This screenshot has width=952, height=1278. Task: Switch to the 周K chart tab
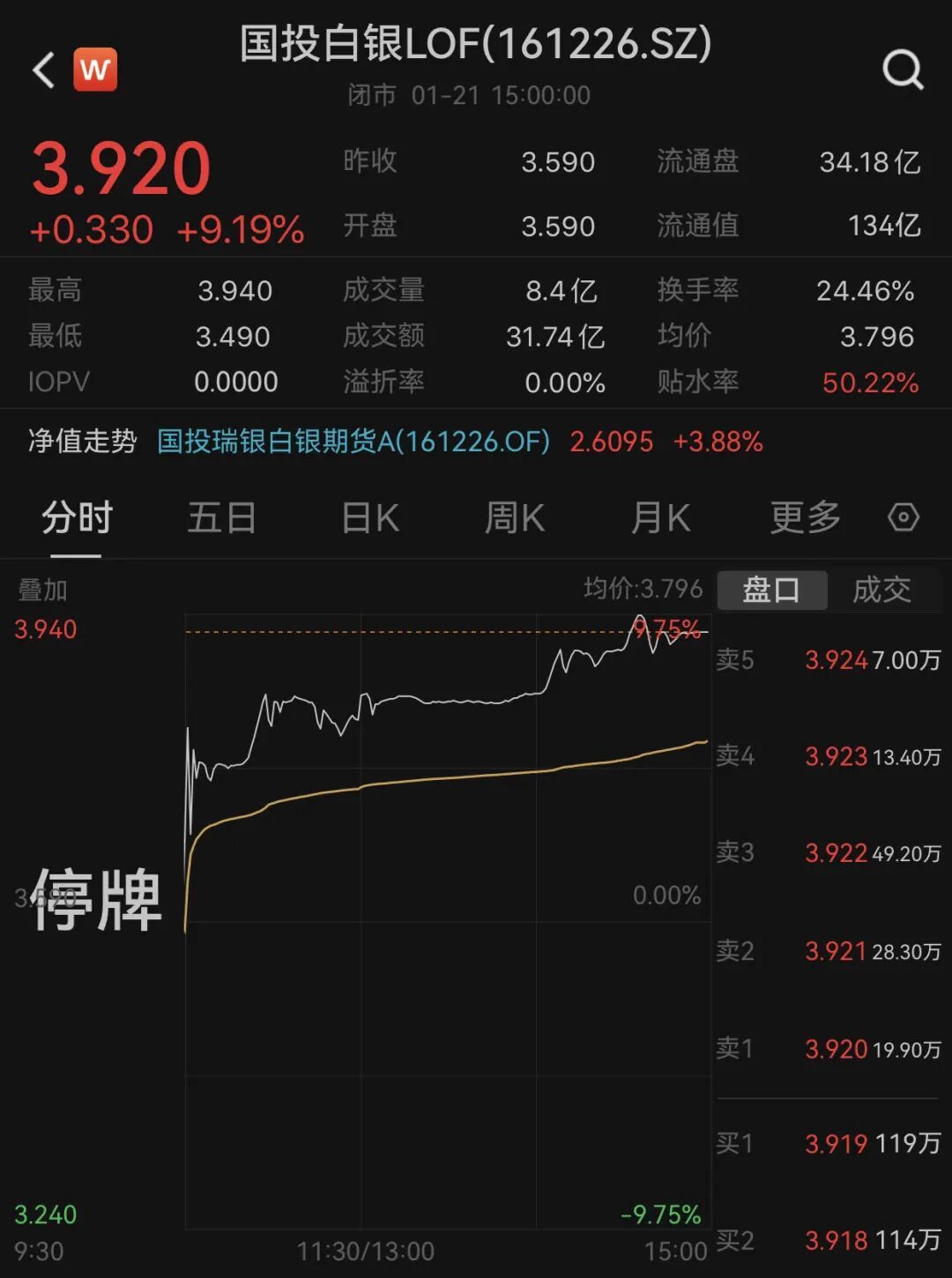pos(515,517)
